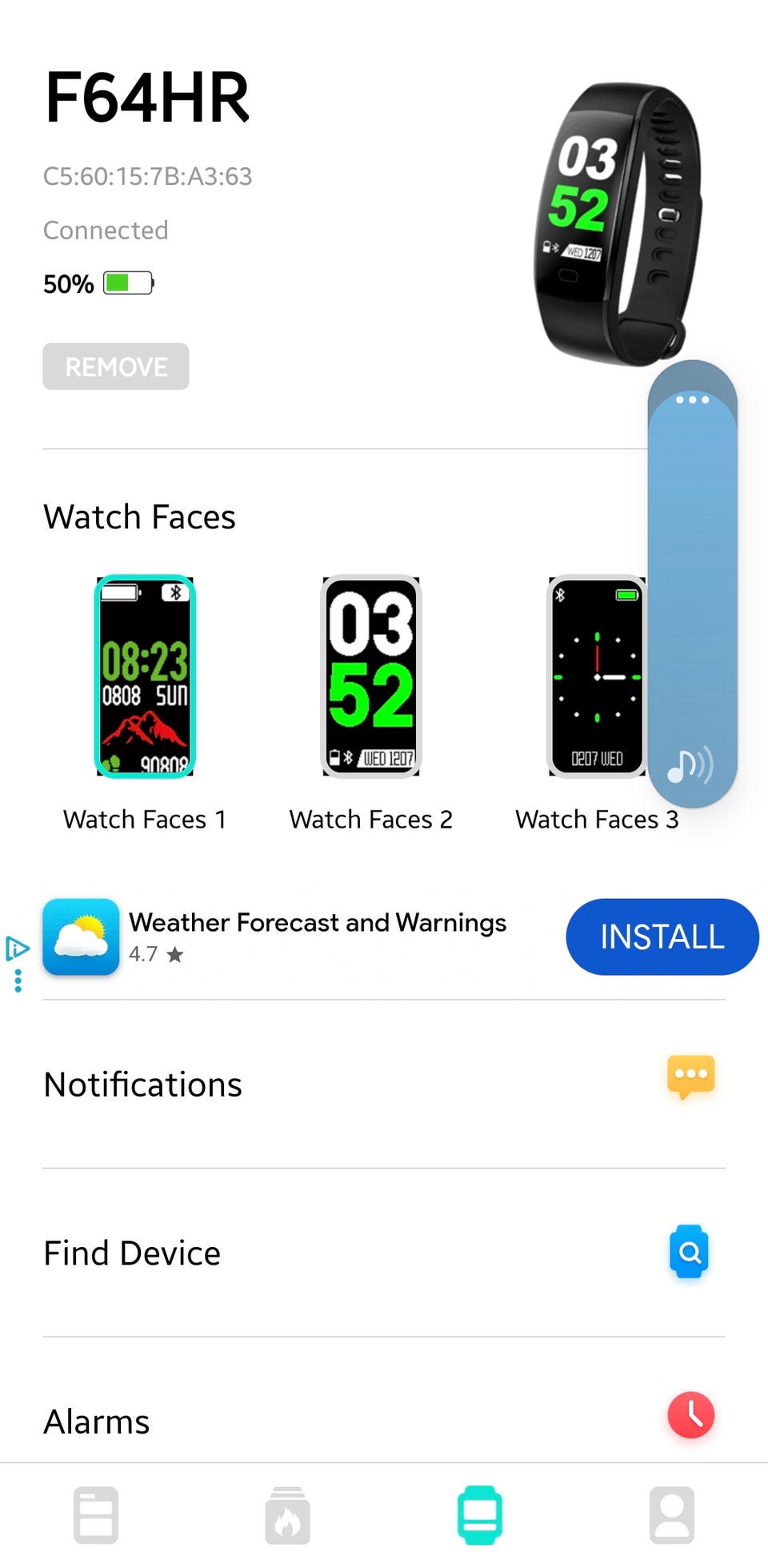
Task: Switch to the calories activity tab
Action: pyautogui.click(x=288, y=1515)
